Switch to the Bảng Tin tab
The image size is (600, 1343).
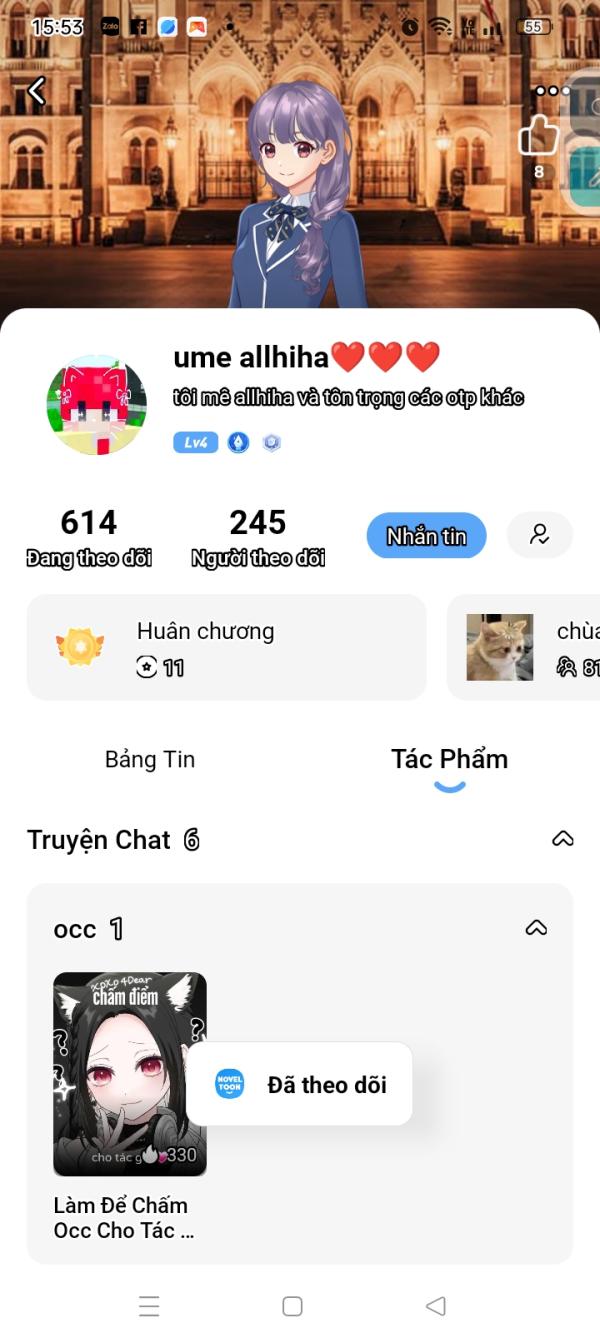click(x=150, y=759)
